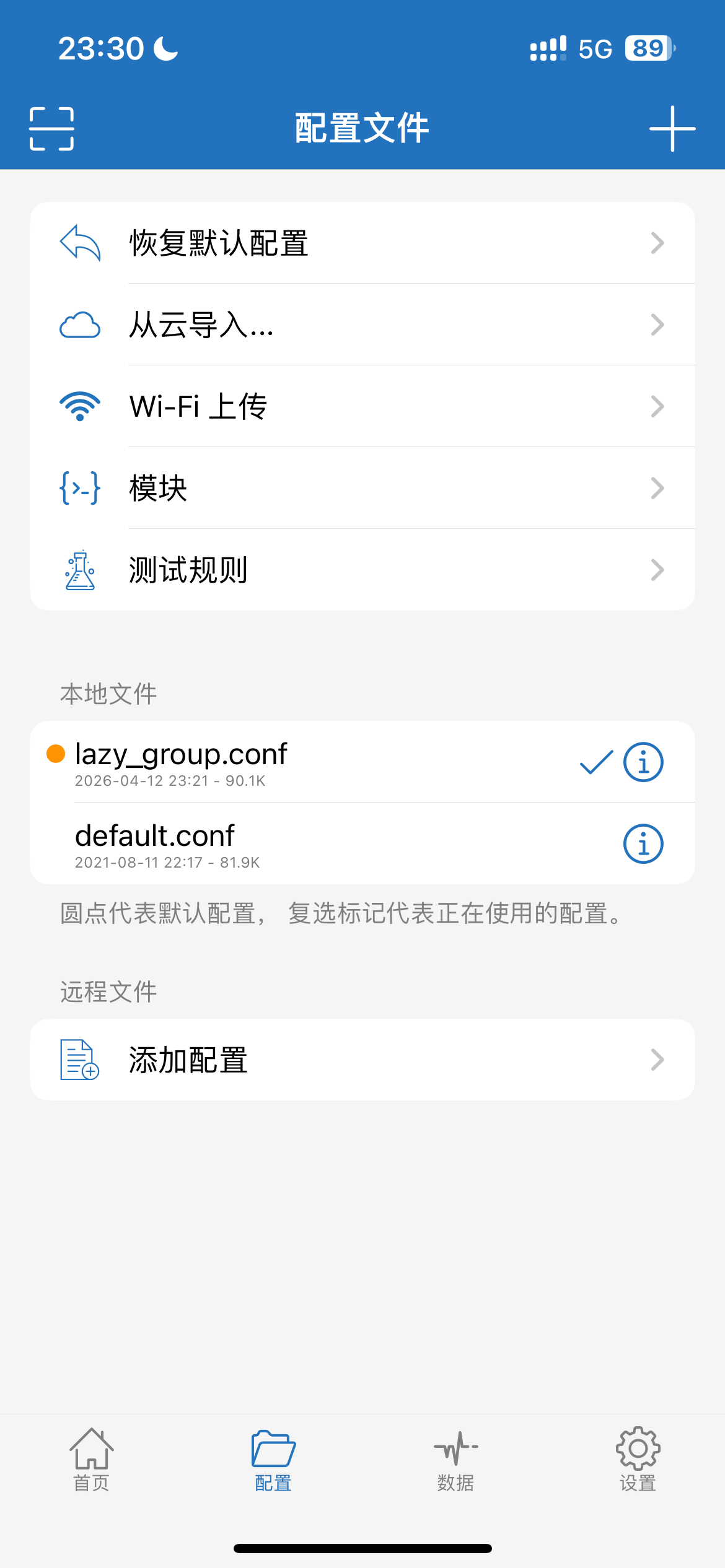The width and height of the screenshot is (725, 1568).
Task: Open the 模块 modules row
Action: click(362, 488)
